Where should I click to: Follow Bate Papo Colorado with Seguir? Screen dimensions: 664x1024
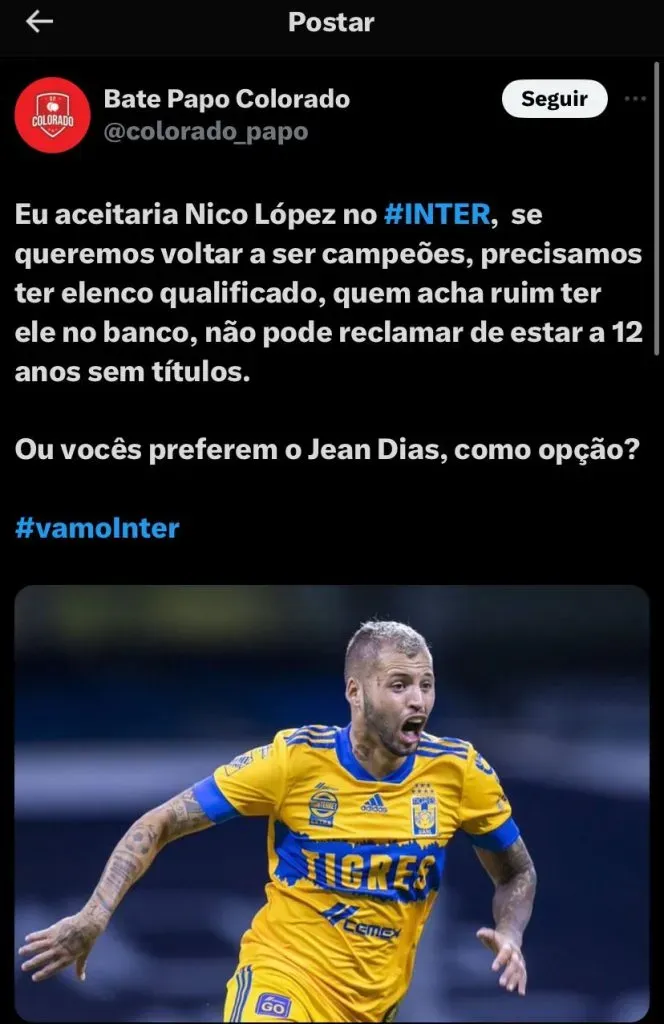click(x=554, y=99)
